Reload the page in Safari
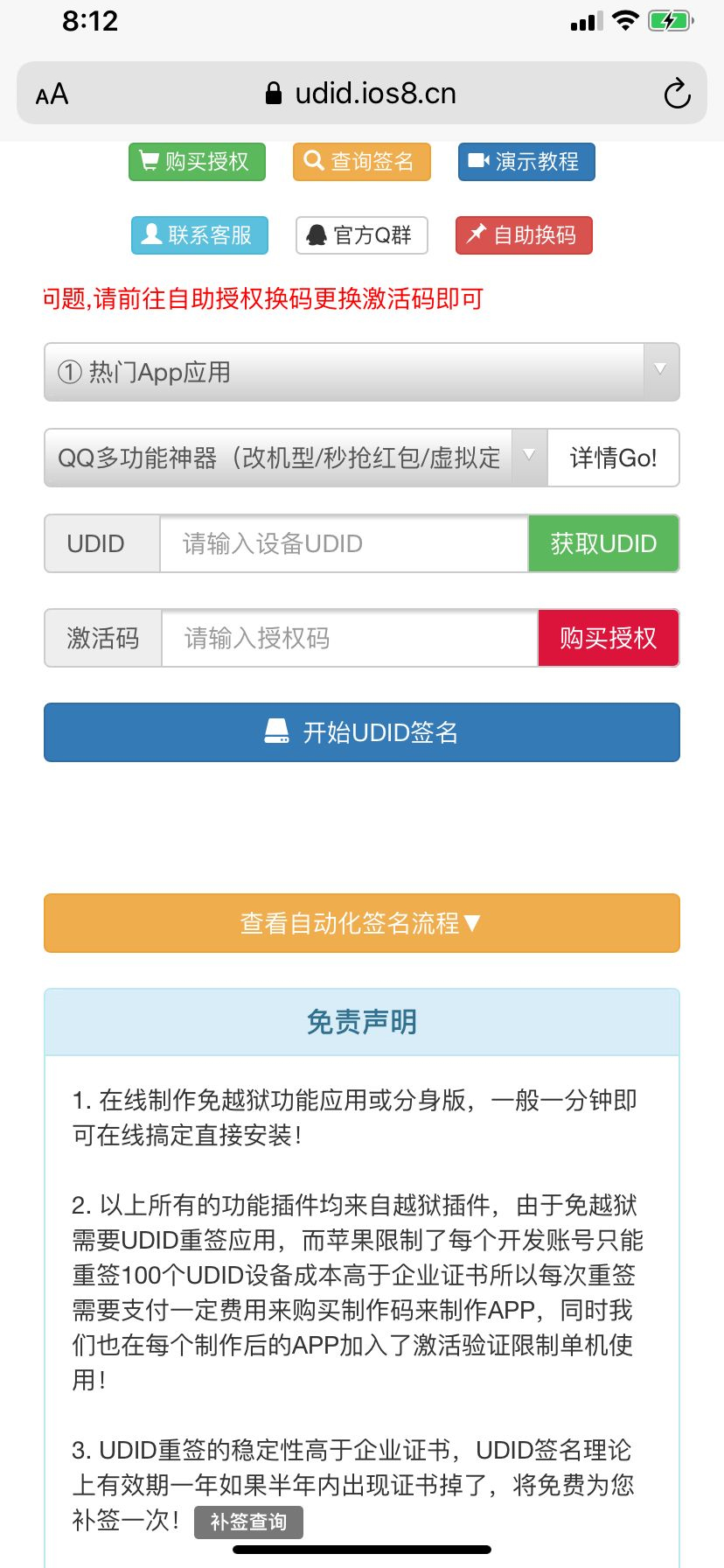The height and width of the screenshot is (1568, 724). tap(677, 94)
